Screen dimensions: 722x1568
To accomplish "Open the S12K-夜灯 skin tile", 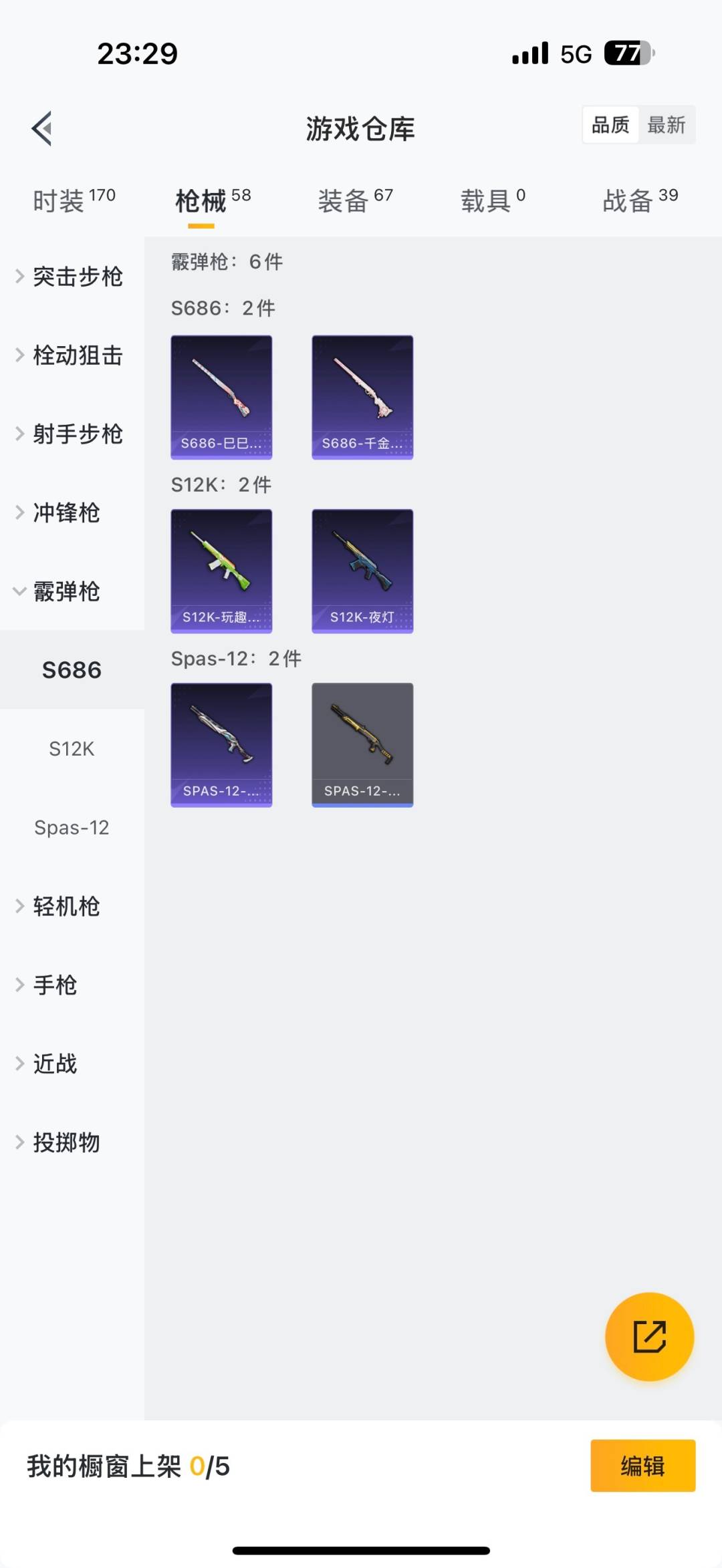I will [x=362, y=571].
